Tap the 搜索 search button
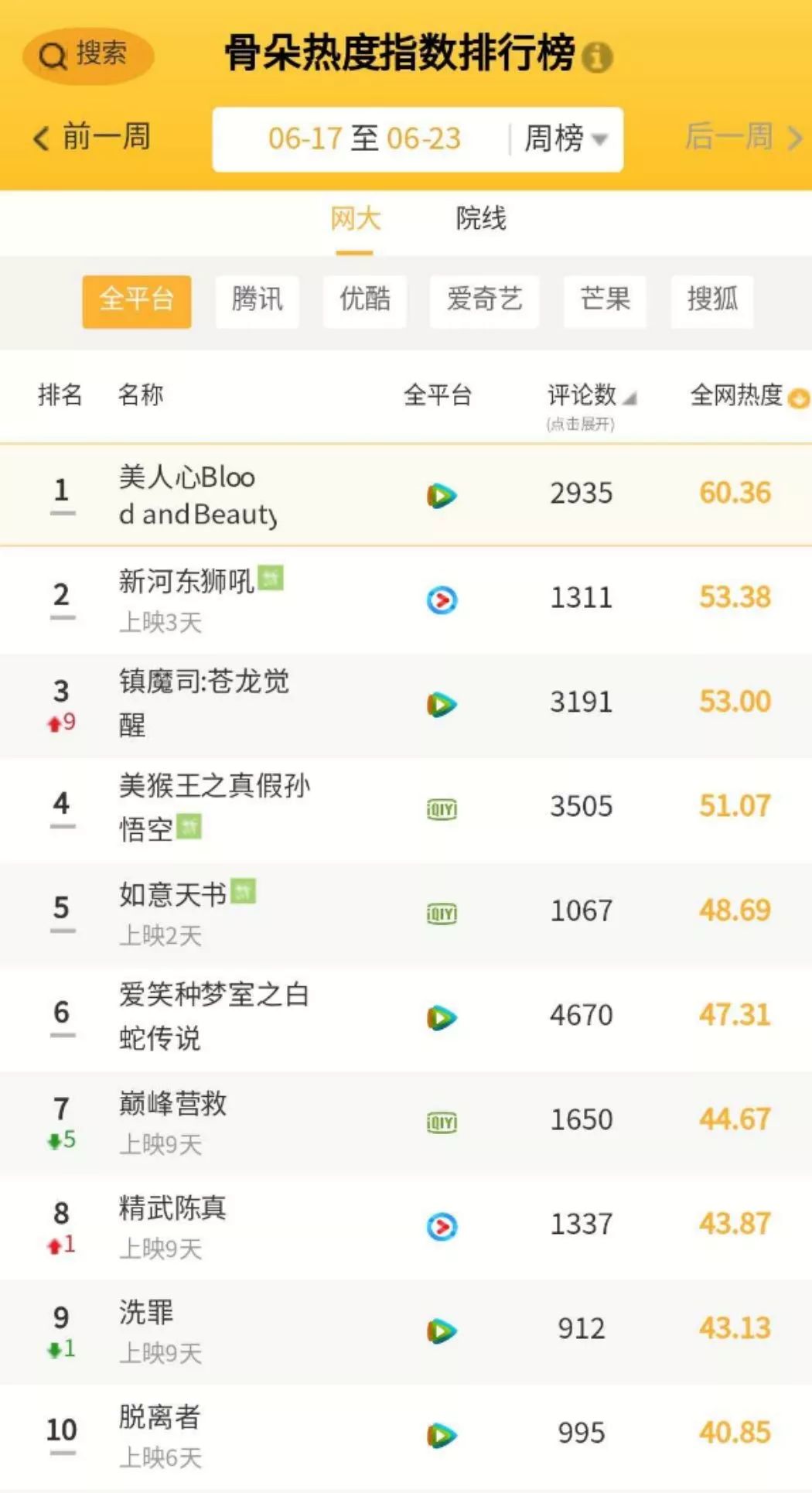This screenshot has height=1493, width=812. pyautogui.click(x=88, y=56)
